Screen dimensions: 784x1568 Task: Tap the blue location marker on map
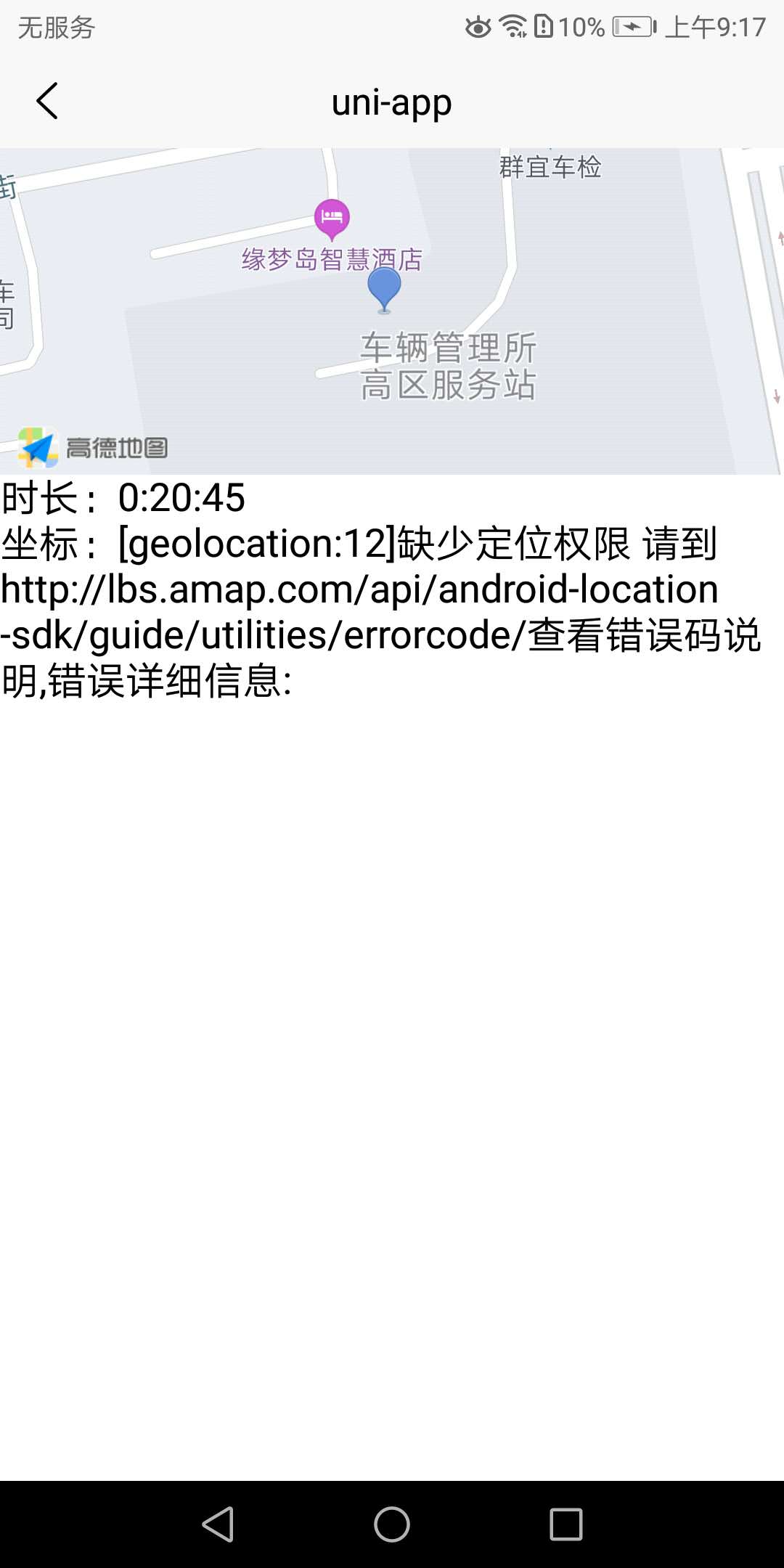(384, 290)
